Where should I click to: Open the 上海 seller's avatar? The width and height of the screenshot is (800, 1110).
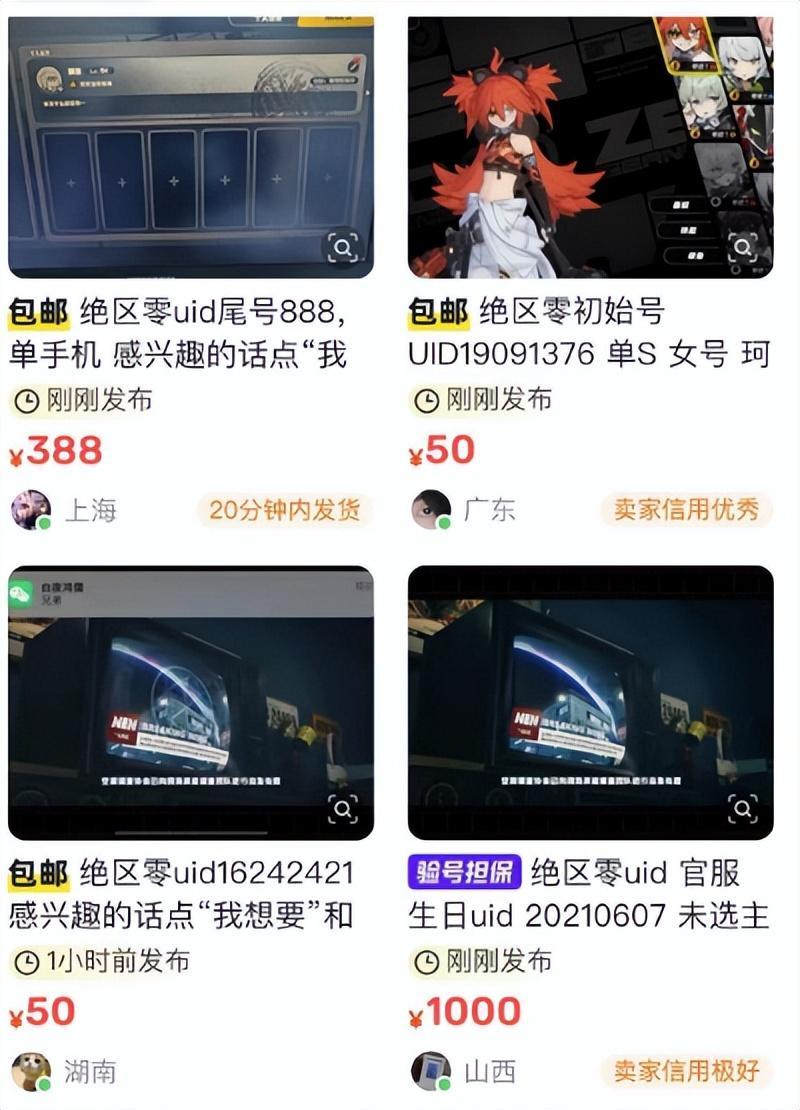(x=31, y=510)
